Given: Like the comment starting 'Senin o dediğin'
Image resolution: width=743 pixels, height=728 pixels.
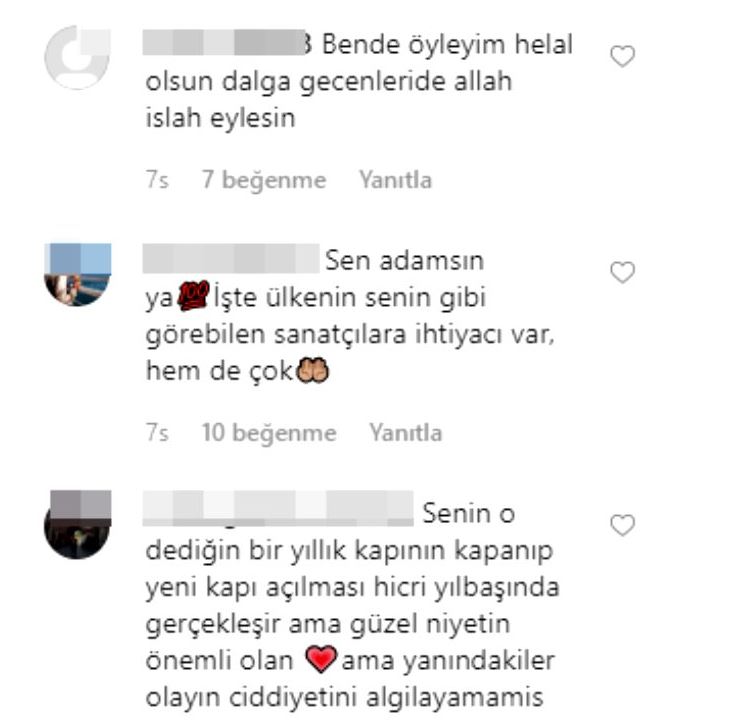Looking at the screenshot, I should pyautogui.click(x=622, y=525).
